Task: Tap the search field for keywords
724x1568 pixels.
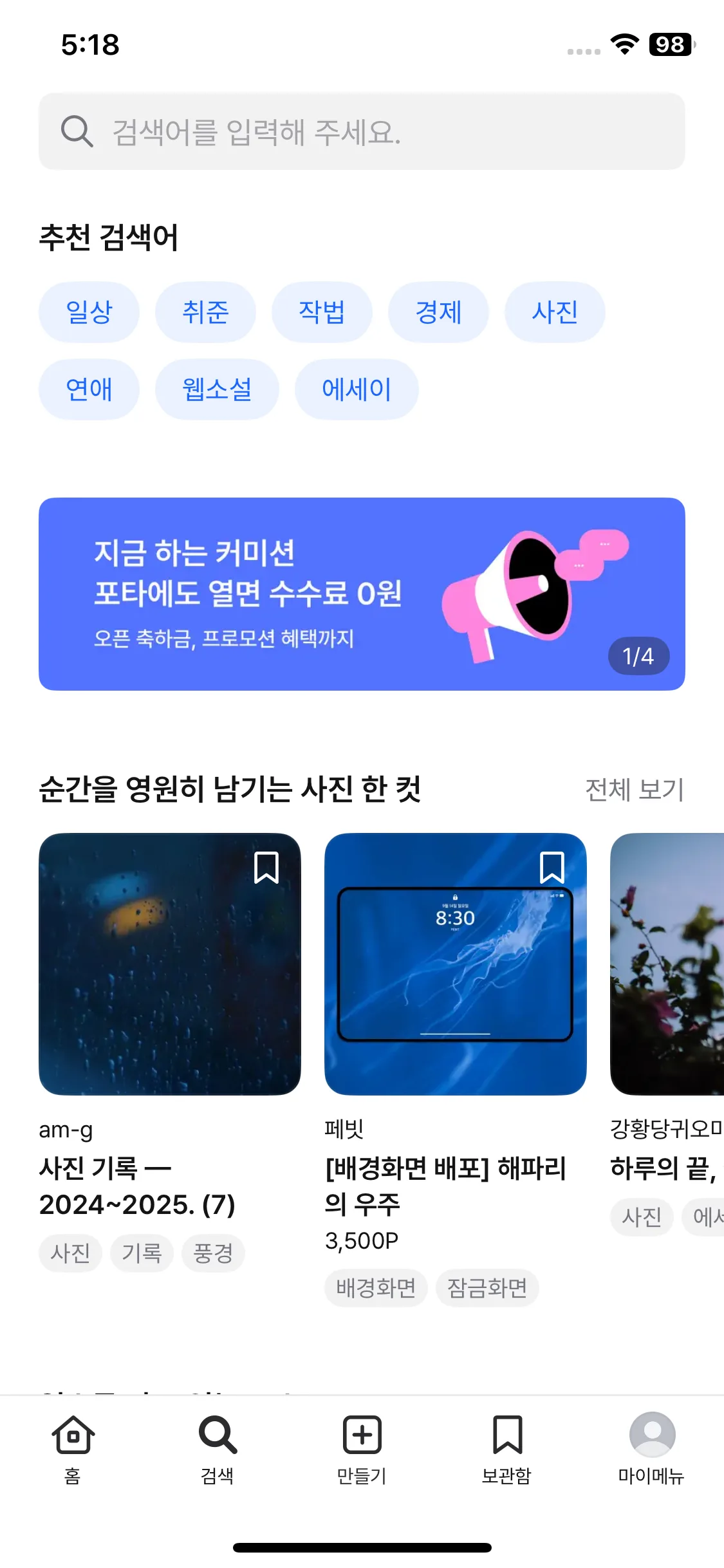Action: pyautogui.click(x=362, y=131)
